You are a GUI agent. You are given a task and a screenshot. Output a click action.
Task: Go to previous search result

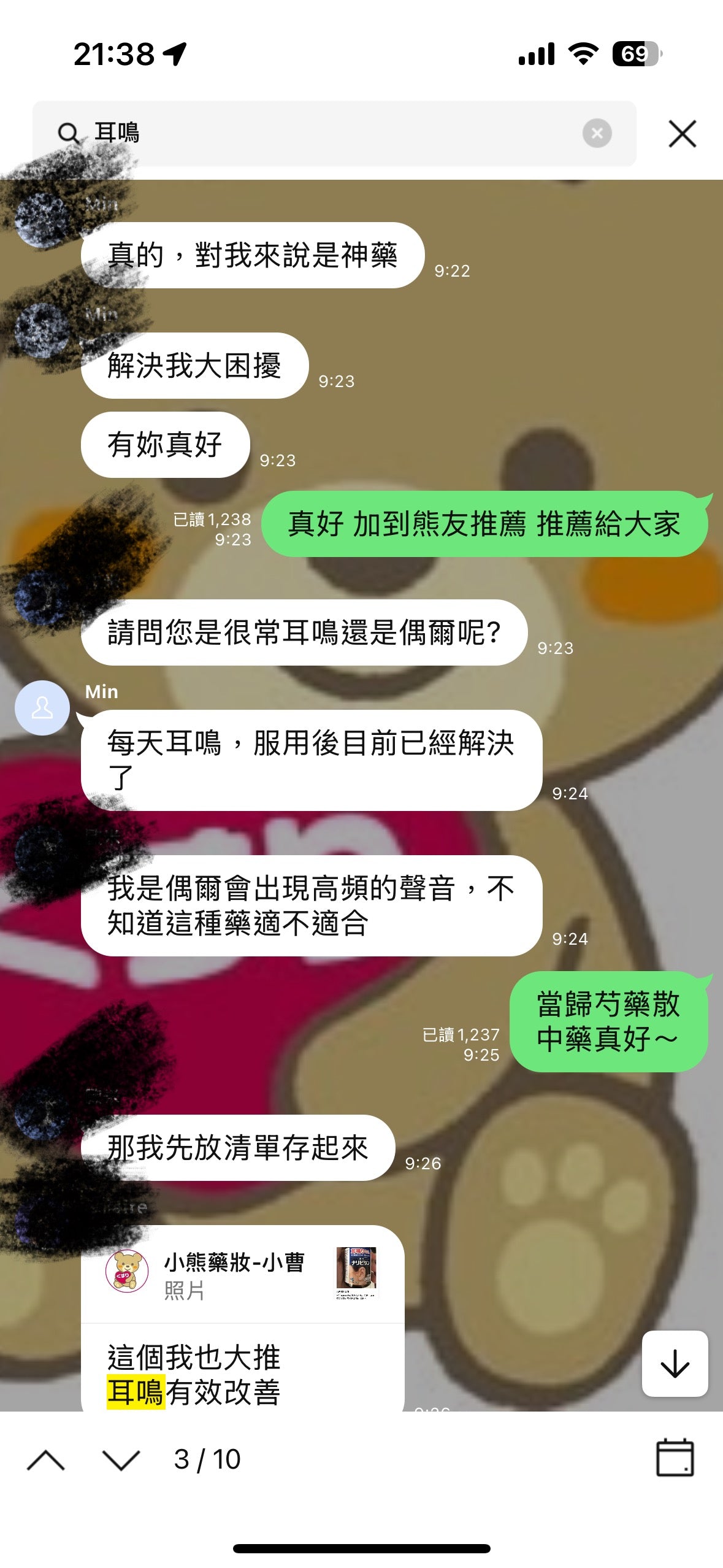coord(46,1460)
